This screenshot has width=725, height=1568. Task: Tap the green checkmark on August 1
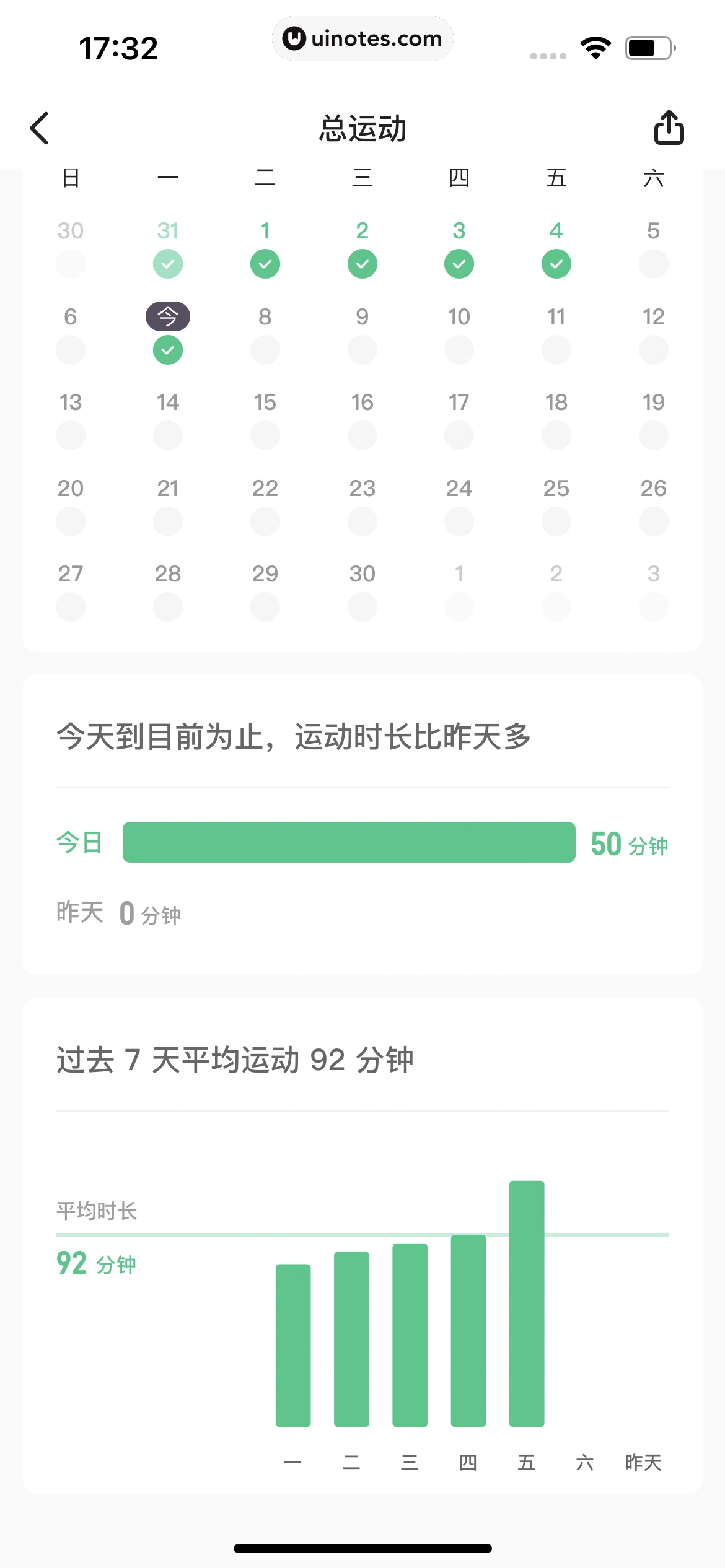click(x=265, y=263)
